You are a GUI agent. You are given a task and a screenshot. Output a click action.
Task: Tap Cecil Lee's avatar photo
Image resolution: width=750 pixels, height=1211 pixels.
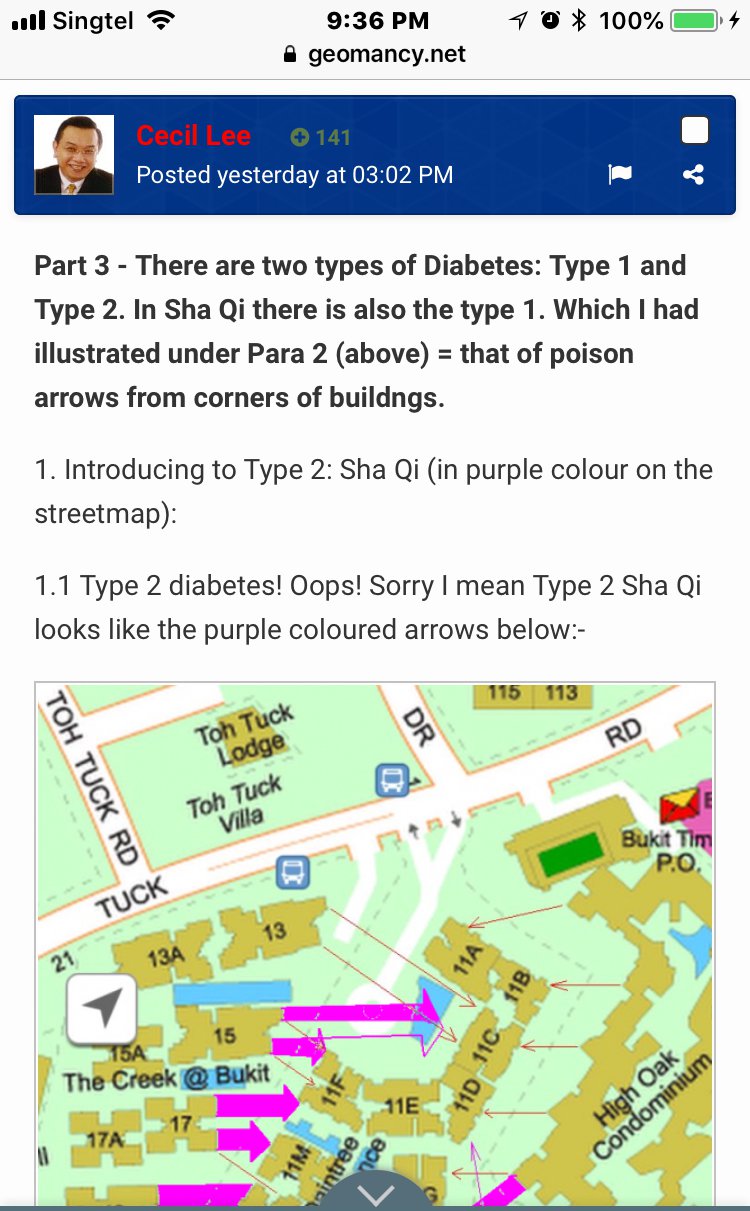[73, 154]
